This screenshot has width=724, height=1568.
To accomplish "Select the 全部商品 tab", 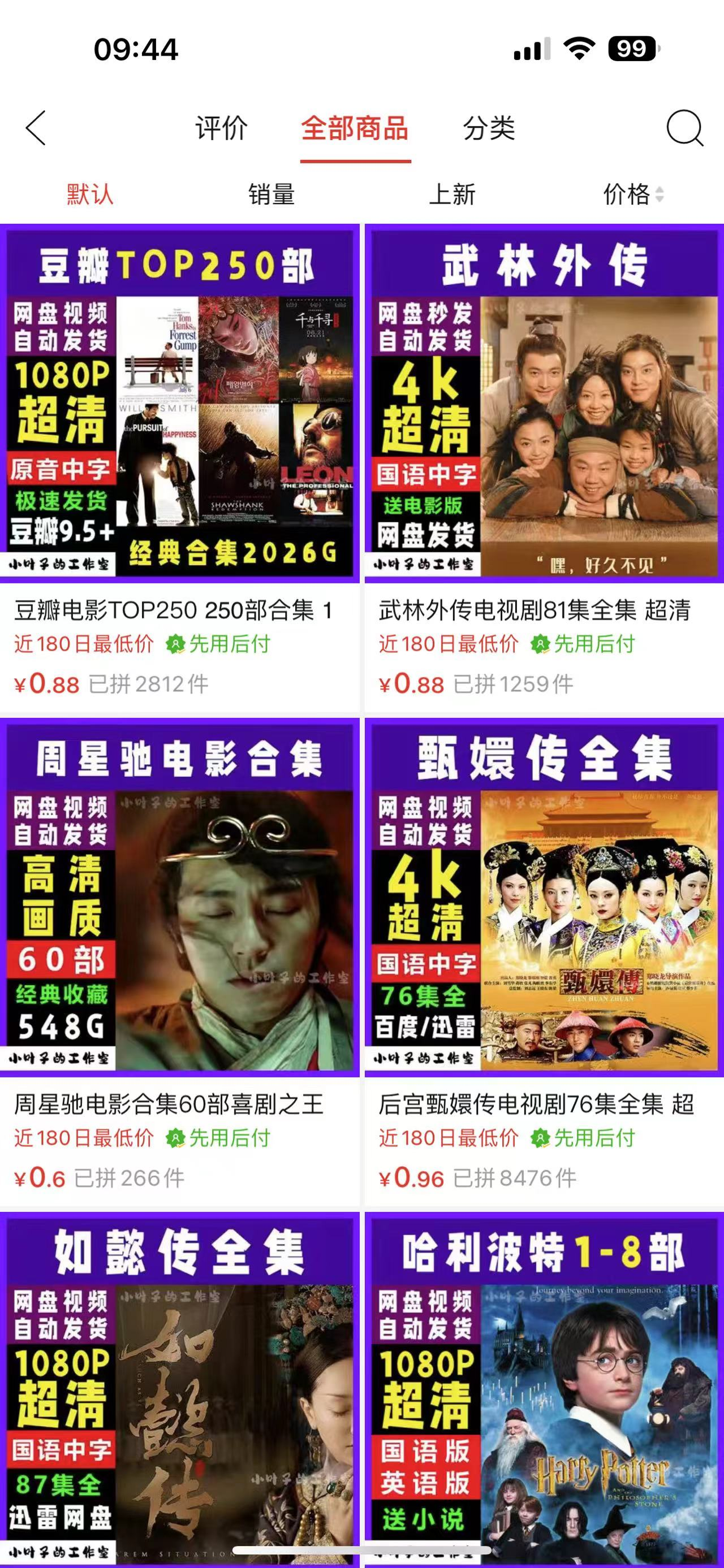I will click(x=355, y=128).
